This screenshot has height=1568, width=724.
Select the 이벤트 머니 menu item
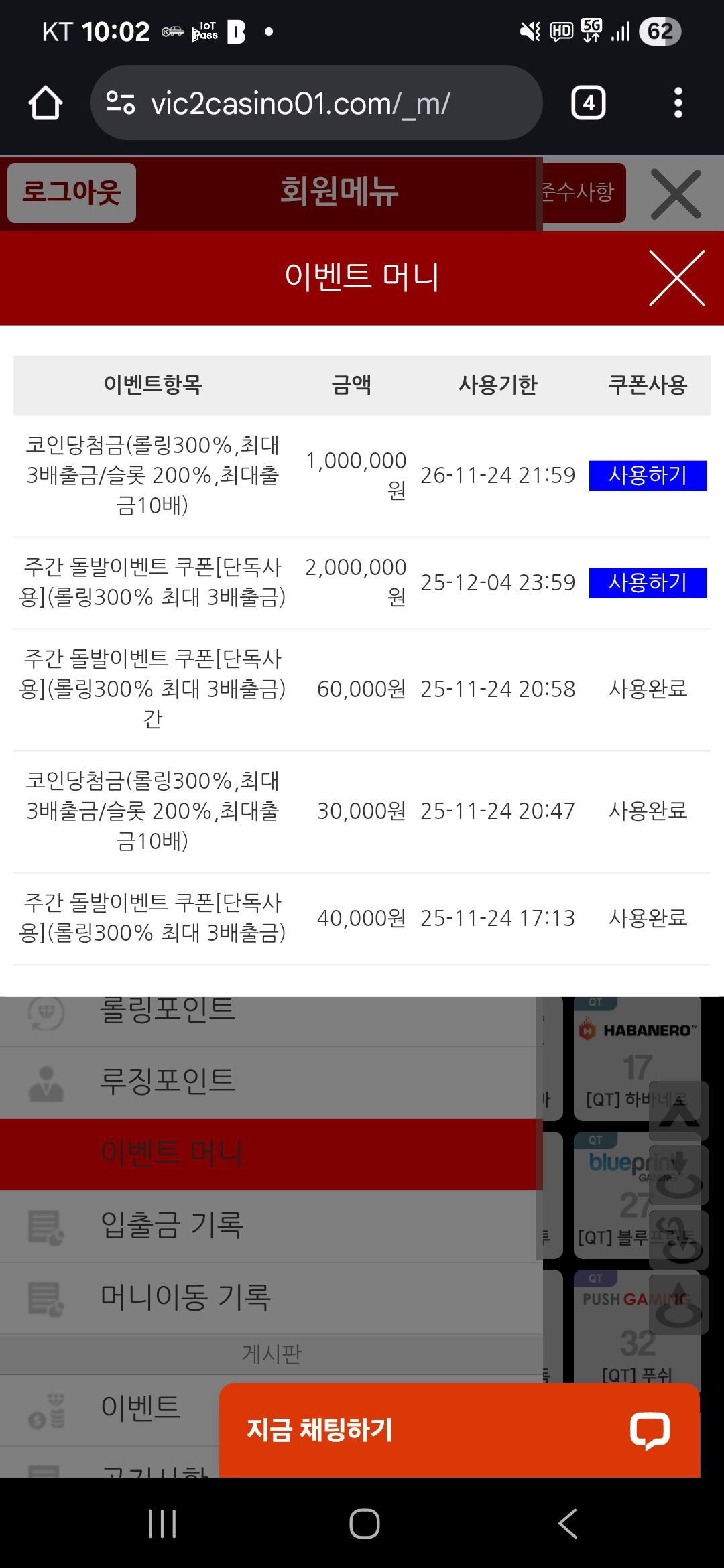click(171, 1153)
